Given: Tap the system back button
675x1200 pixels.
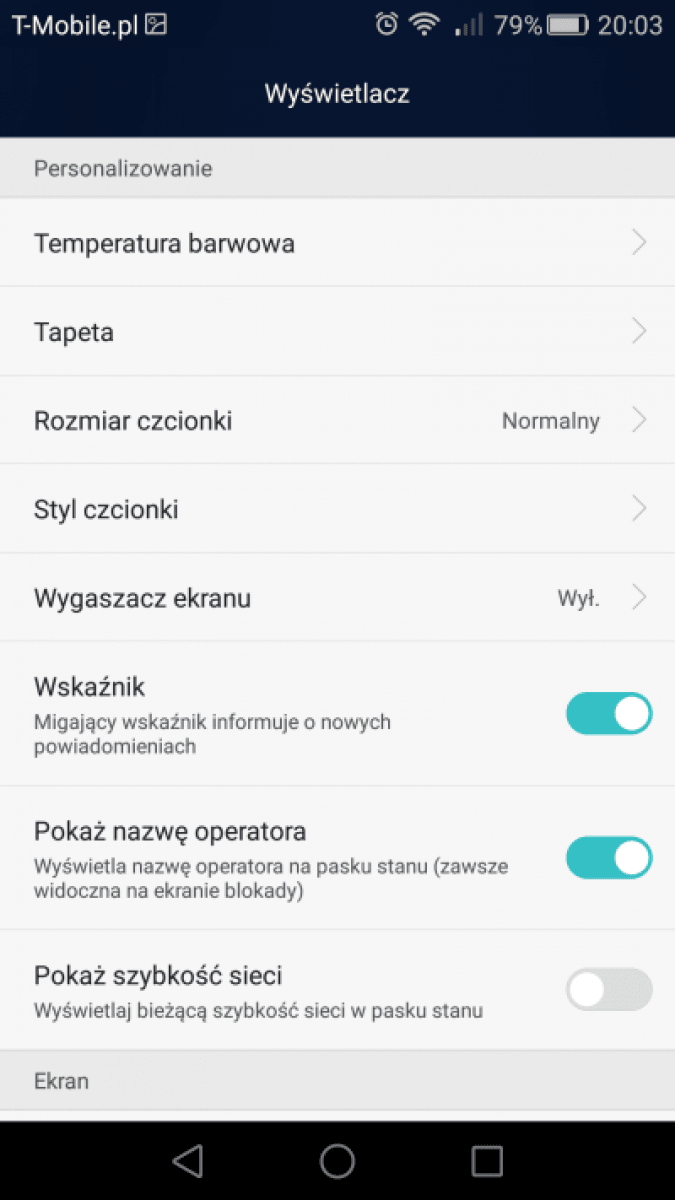Looking at the screenshot, I should (188, 1160).
